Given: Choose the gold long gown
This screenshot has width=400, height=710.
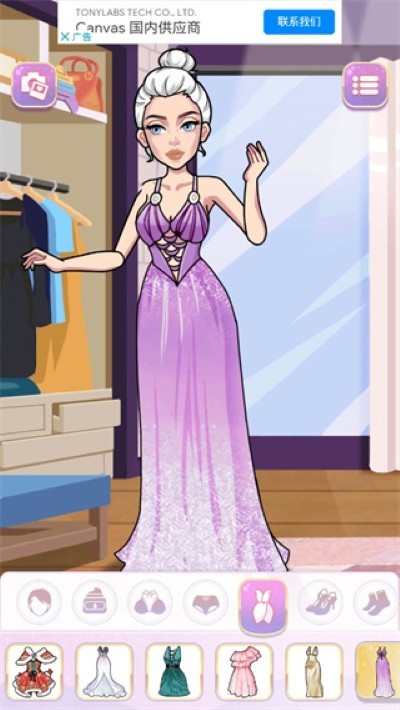Looking at the screenshot, I should coord(314,671).
